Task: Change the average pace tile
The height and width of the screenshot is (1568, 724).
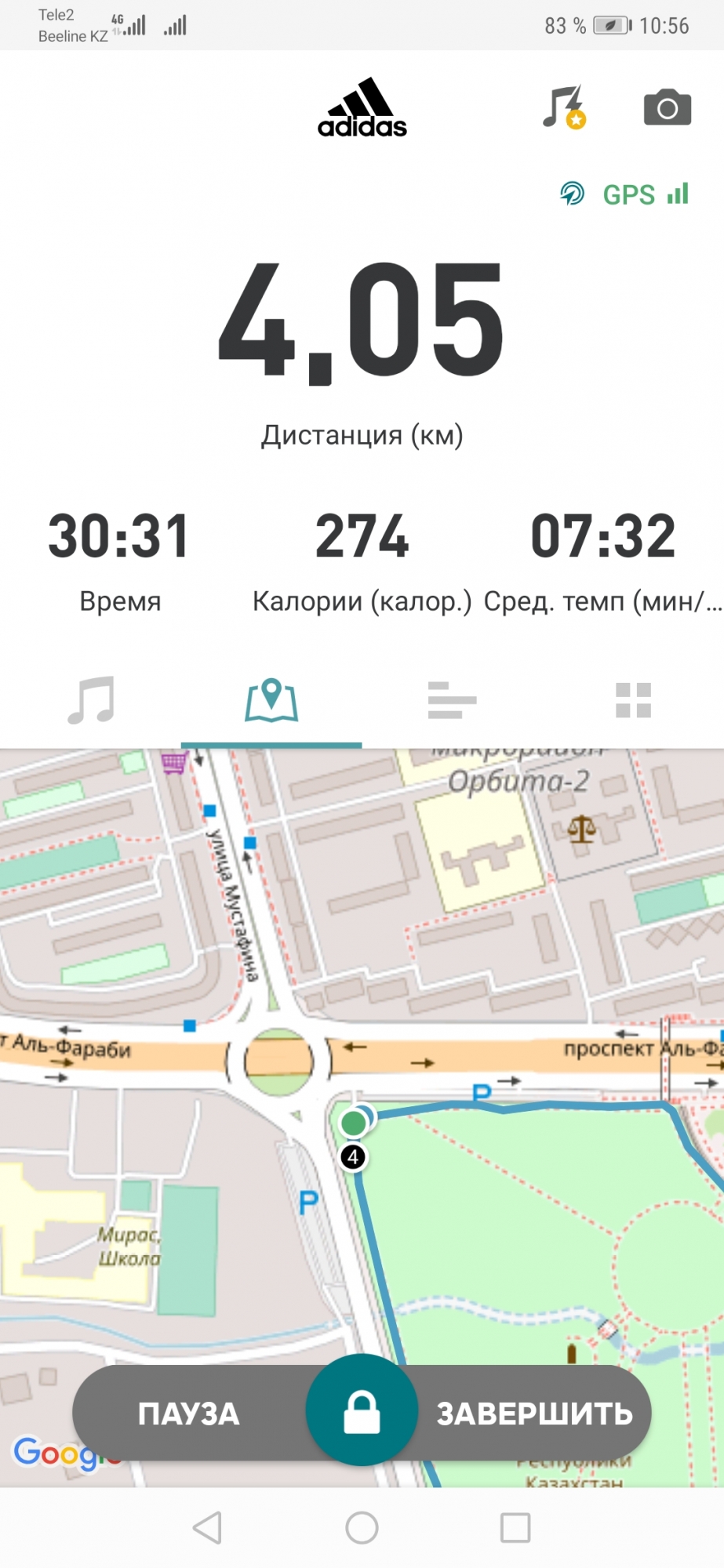Action: tap(602, 560)
